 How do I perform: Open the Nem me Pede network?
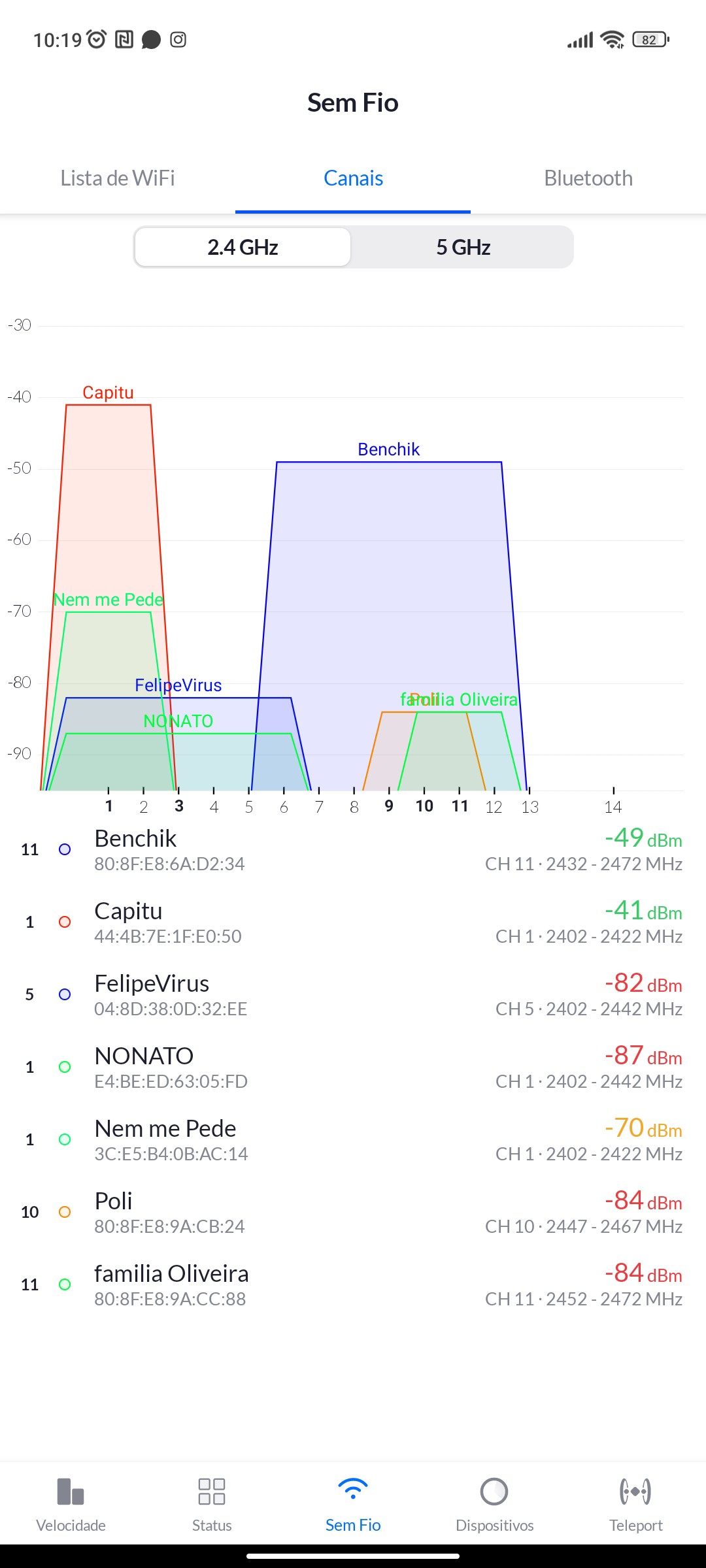click(353, 1139)
